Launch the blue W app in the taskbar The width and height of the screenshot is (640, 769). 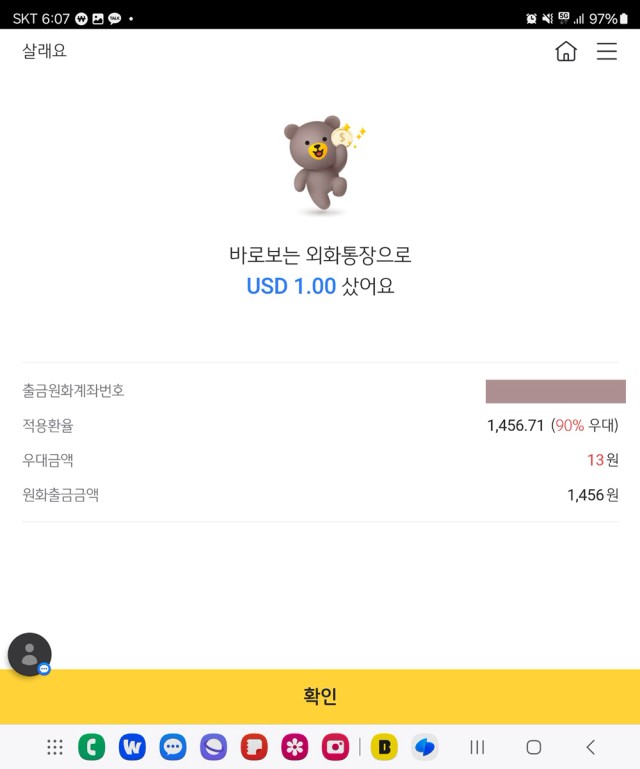(x=132, y=747)
